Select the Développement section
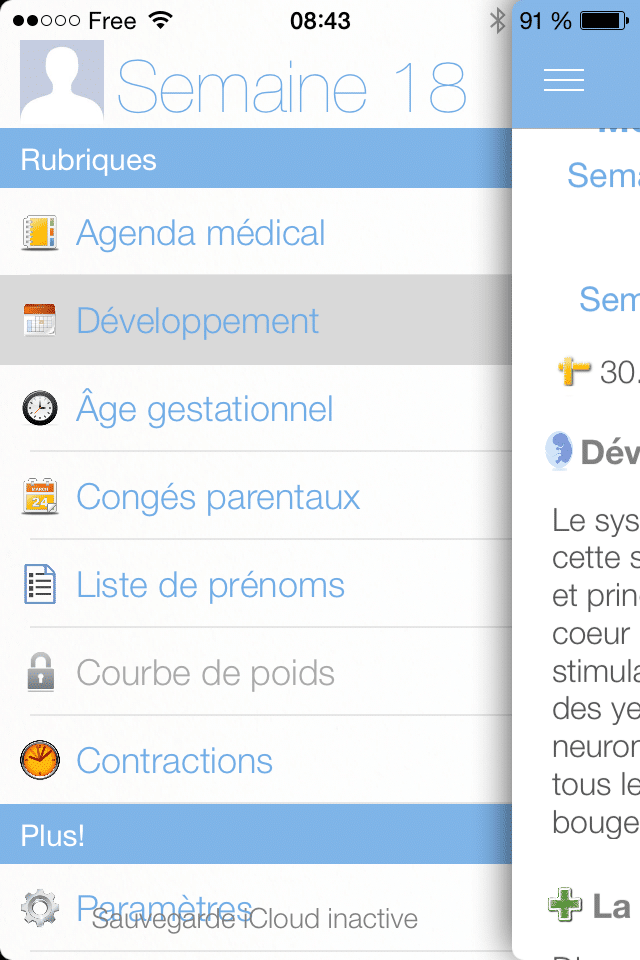This screenshot has height=960, width=640. [x=198, y=322]
